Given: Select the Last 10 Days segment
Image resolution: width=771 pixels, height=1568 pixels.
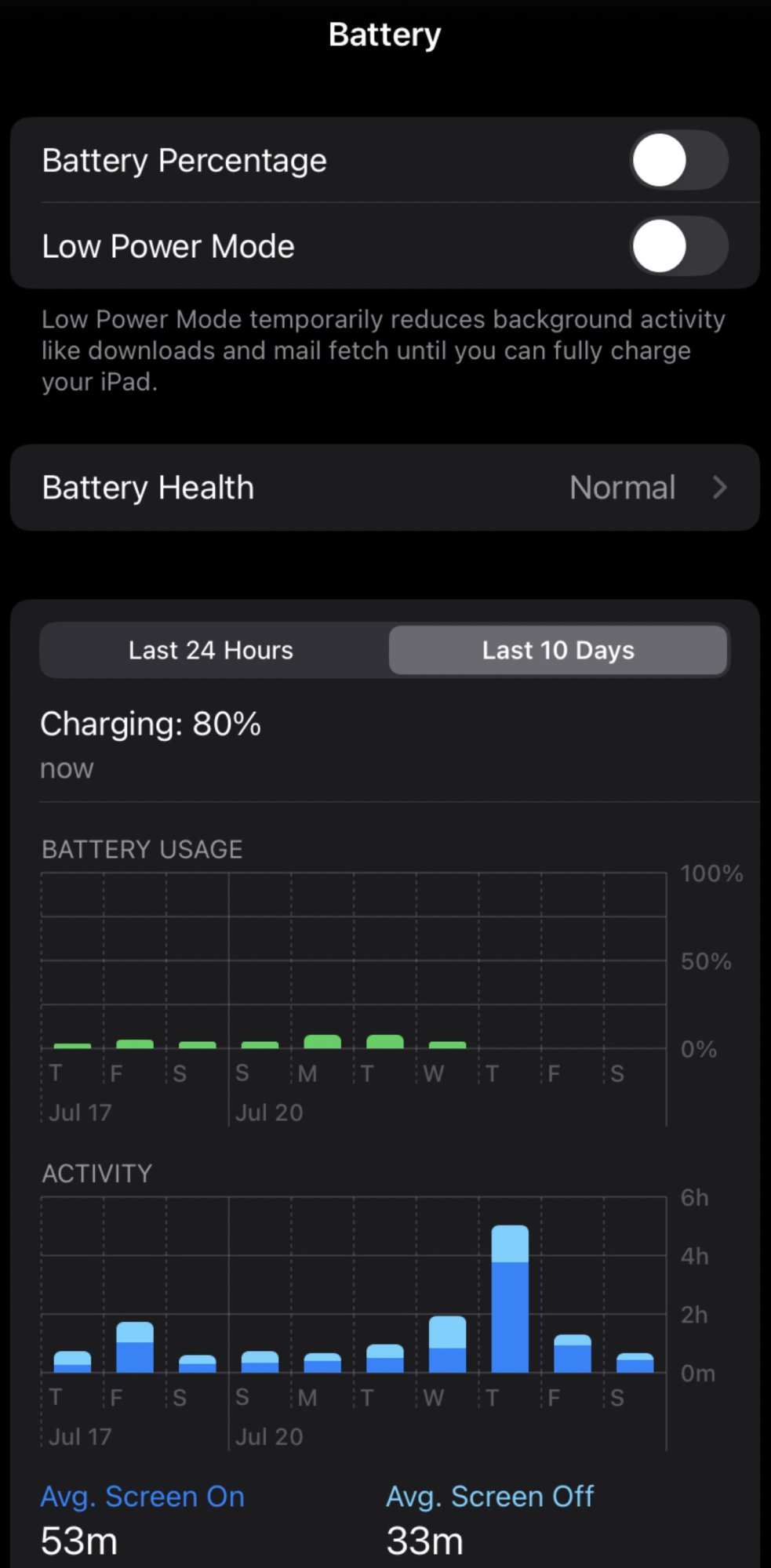Looking at the screenshot, I should (558, 650).
